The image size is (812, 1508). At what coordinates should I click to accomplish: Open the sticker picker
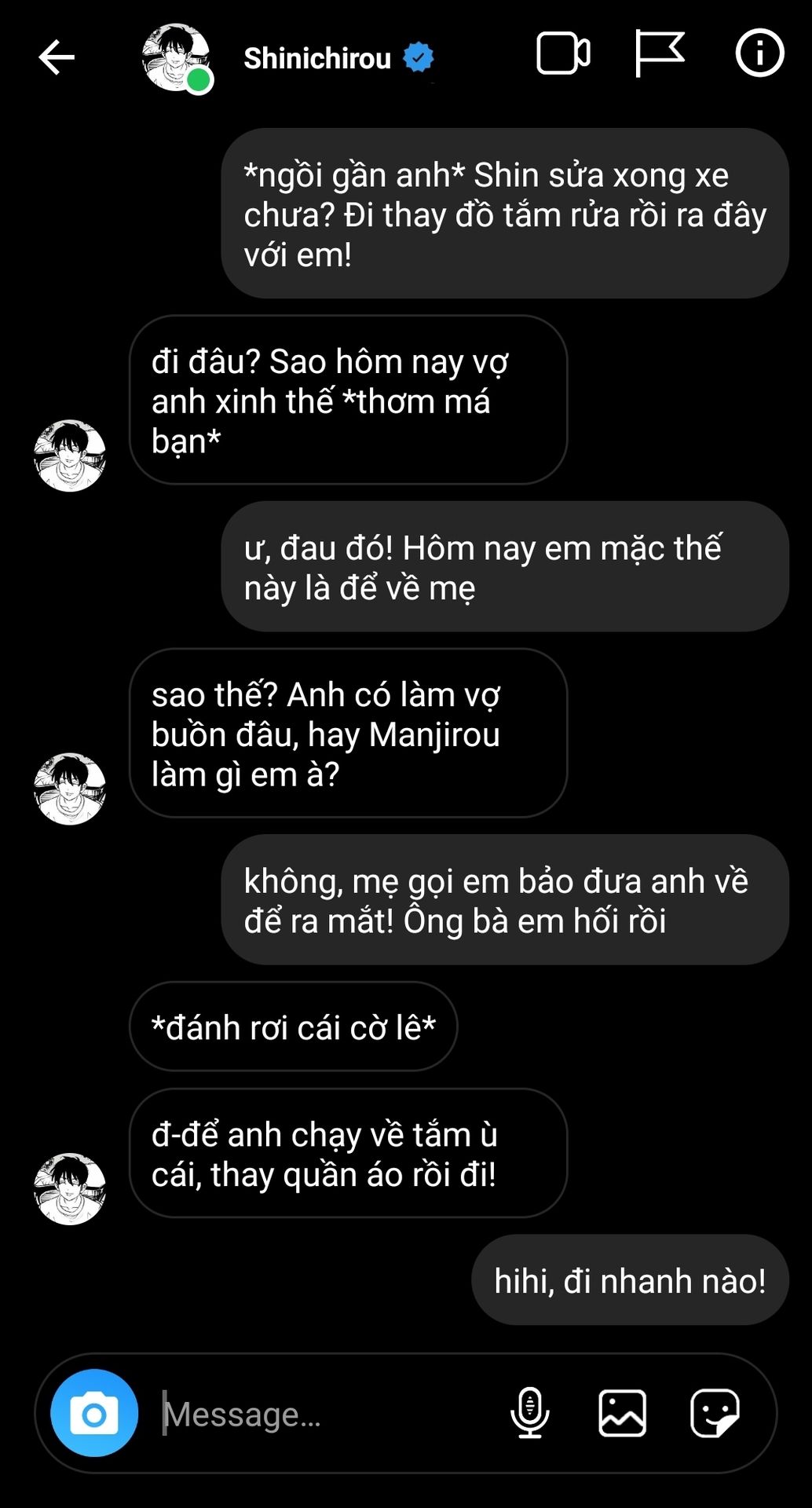point(714,1413)
